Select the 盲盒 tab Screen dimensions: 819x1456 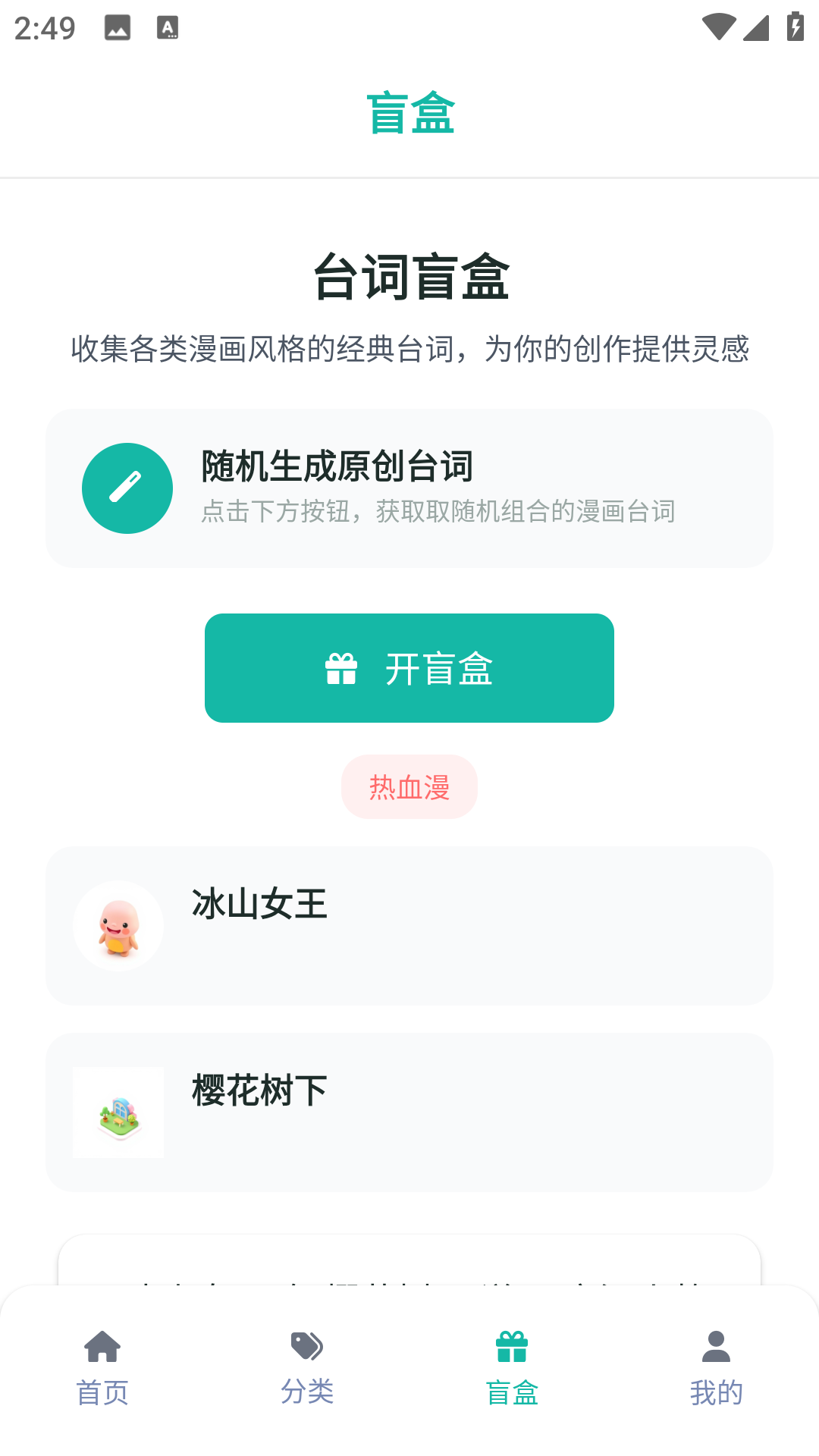(x=512, y=1367)
